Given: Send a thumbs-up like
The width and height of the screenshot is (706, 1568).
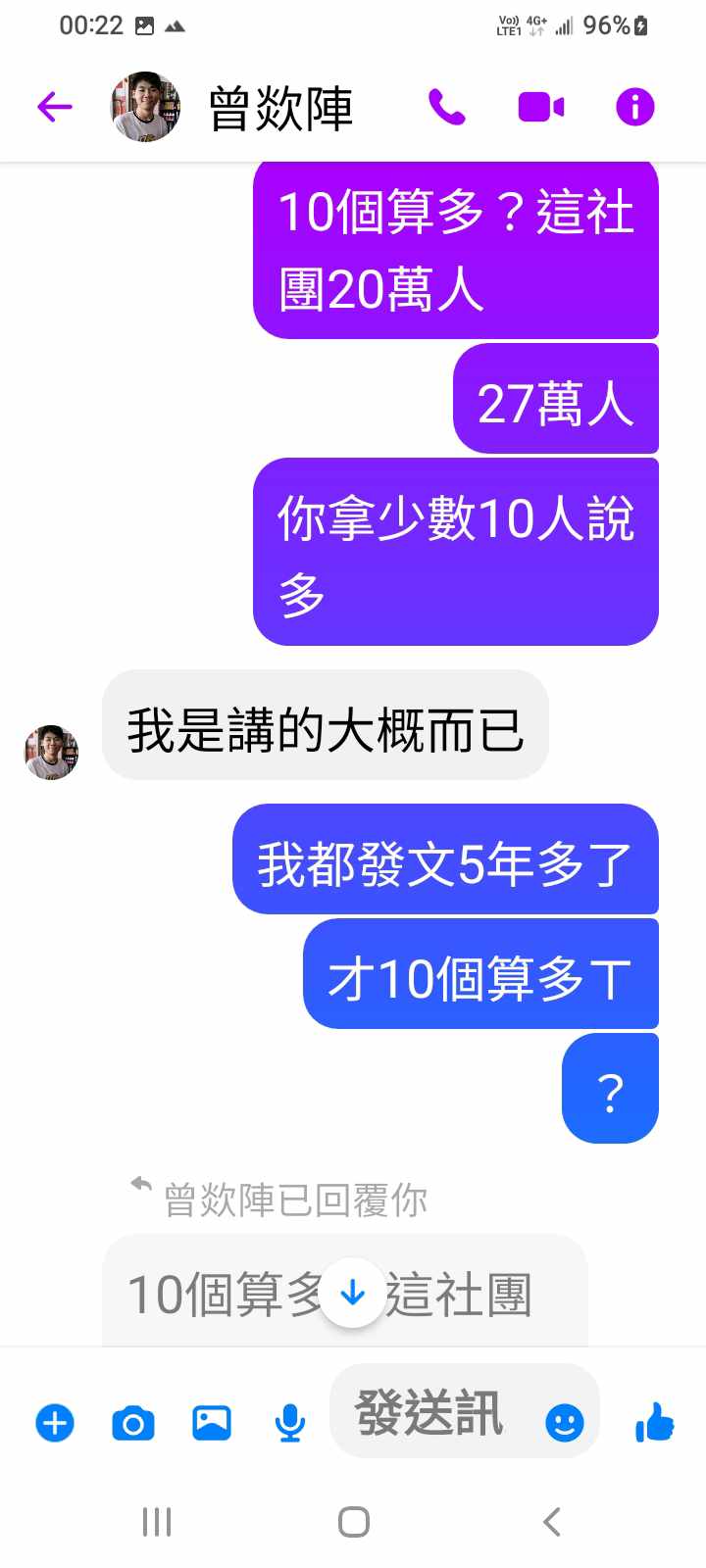Looking at the screenshot, I should (655, 1422).
